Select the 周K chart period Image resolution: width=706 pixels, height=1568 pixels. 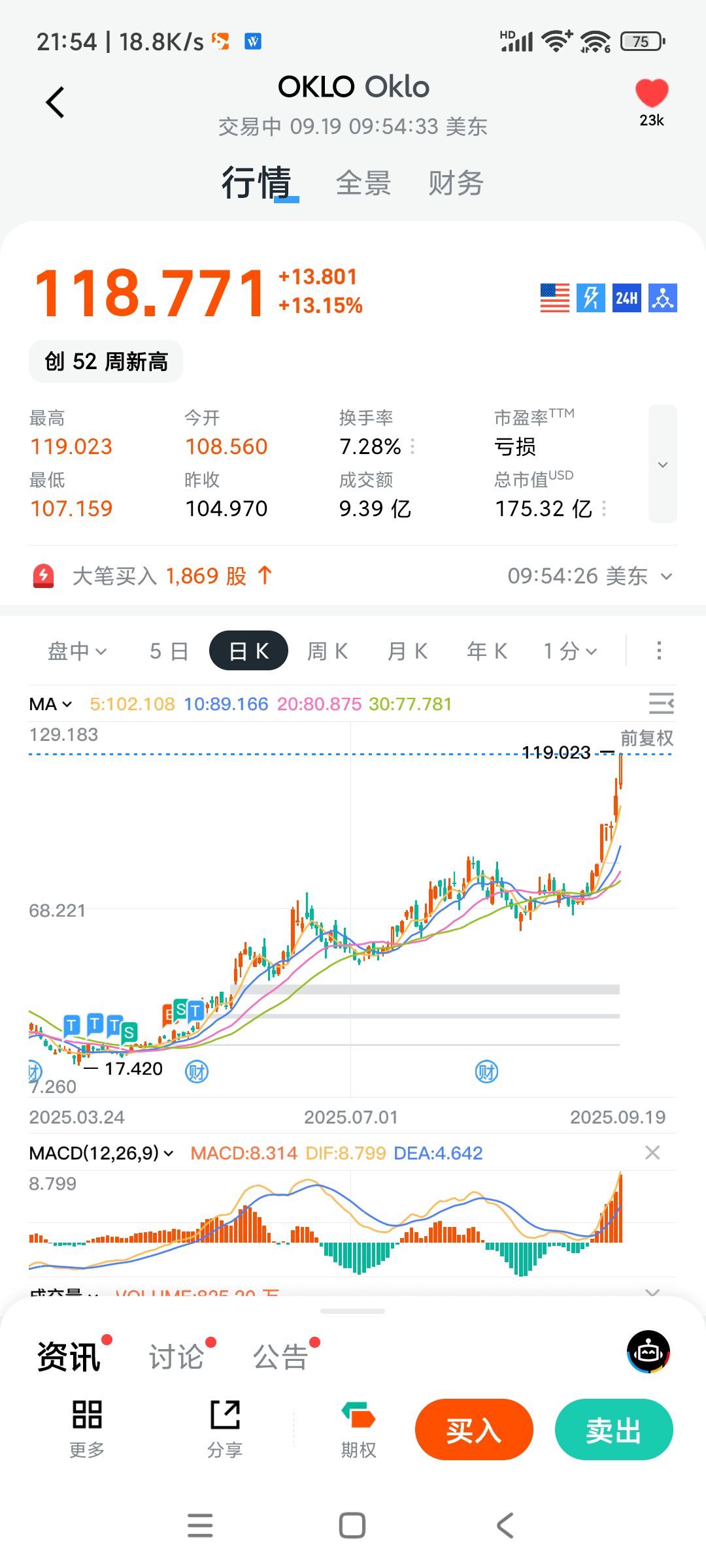tap(328, 651)
